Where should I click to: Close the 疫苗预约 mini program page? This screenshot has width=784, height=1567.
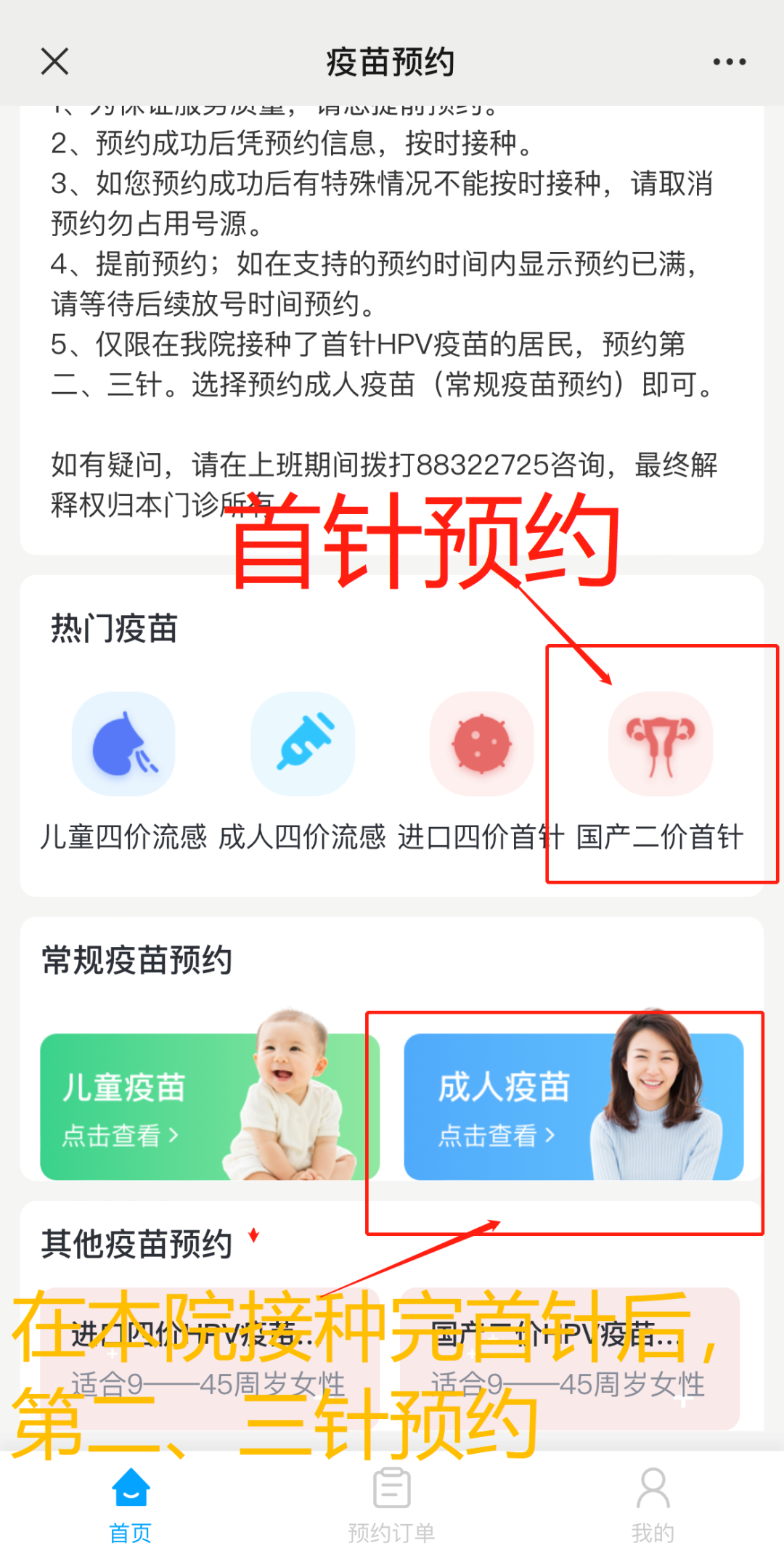tap(54, 62)
